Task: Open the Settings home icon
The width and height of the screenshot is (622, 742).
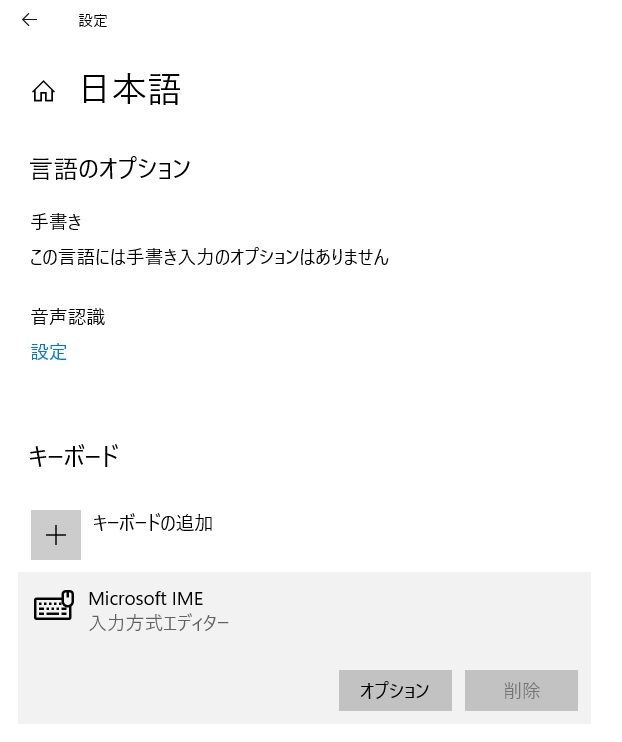Action: (43, 92)
